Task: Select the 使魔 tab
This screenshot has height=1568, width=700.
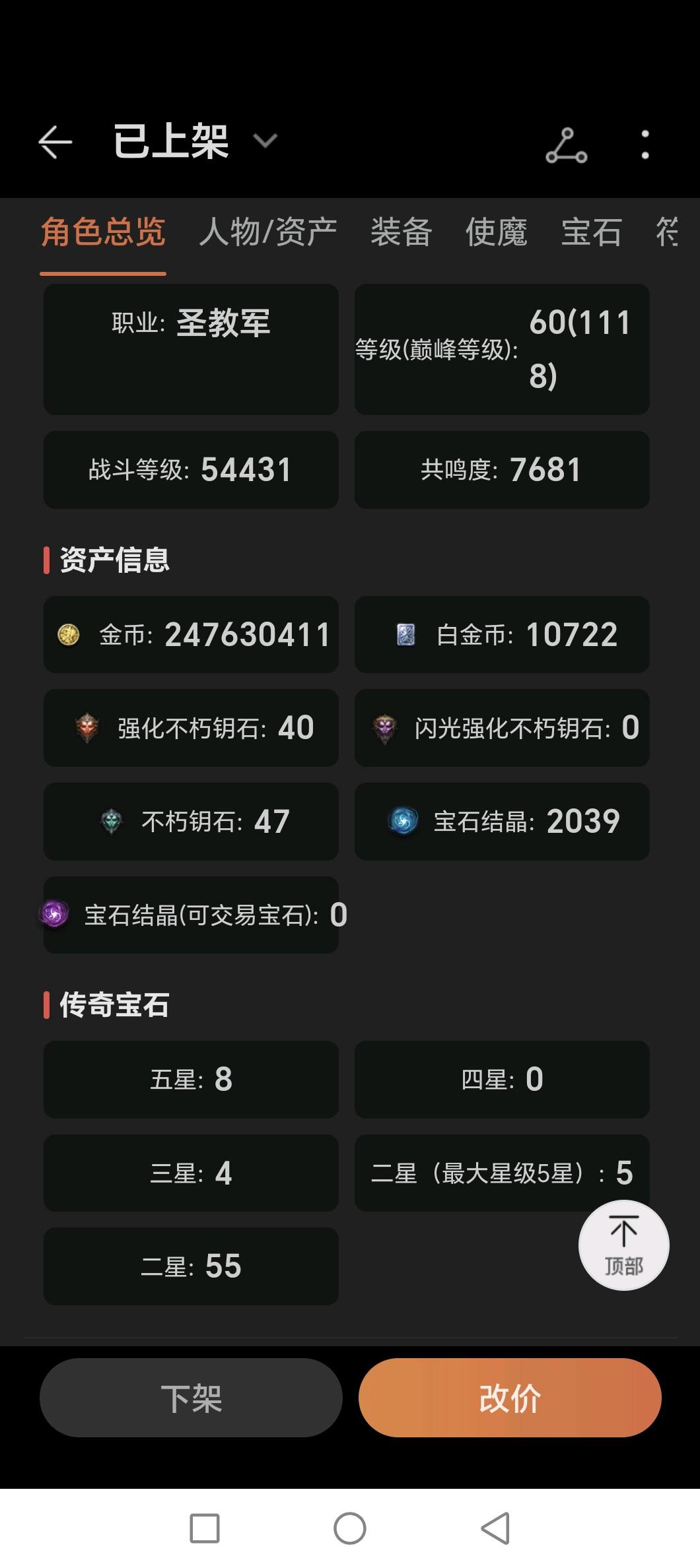Action: click(497, 234)
